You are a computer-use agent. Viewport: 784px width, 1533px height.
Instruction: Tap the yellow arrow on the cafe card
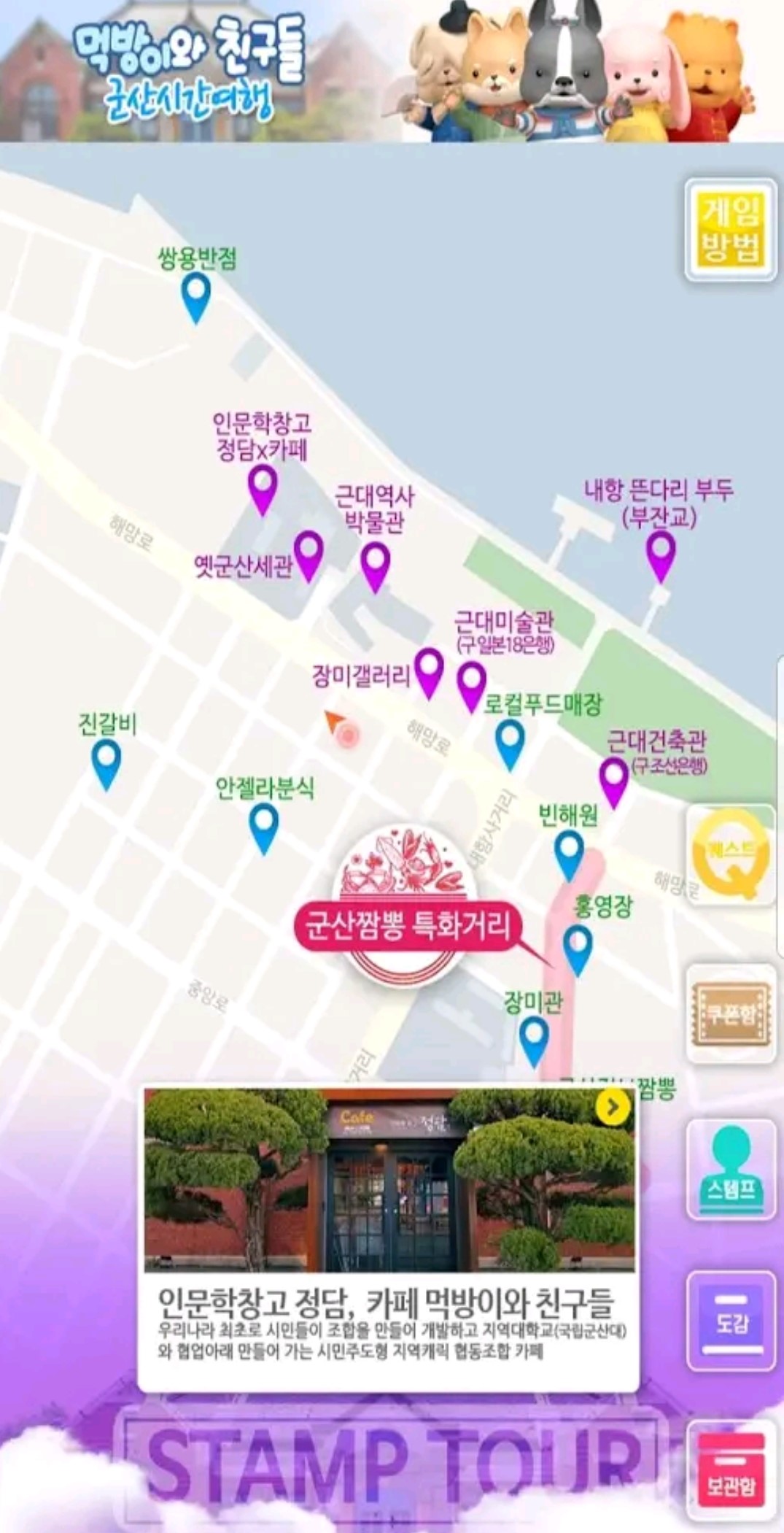(613, 1107)
